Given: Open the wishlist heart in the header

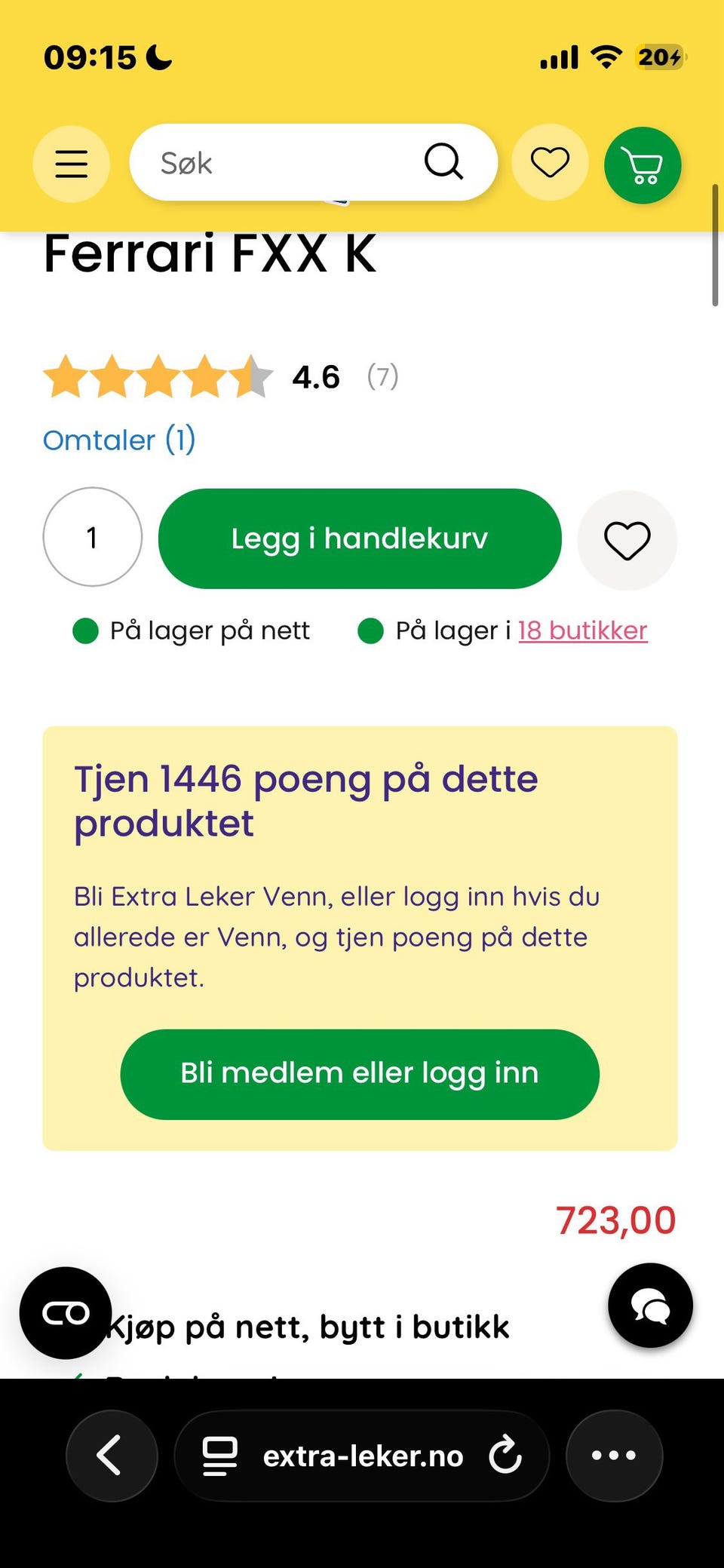Looking at the screenshot, I should (x=550, y=162).
